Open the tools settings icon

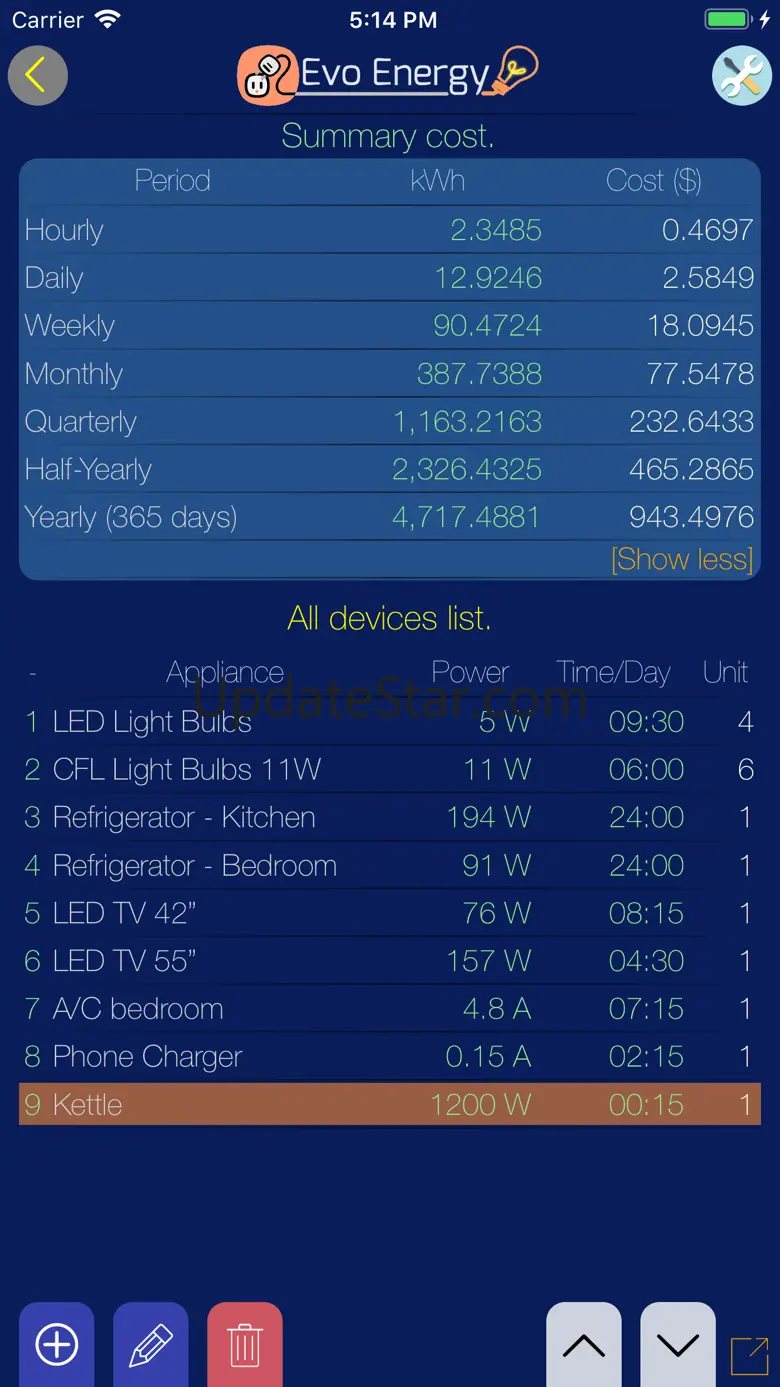[x=741, y=76]
